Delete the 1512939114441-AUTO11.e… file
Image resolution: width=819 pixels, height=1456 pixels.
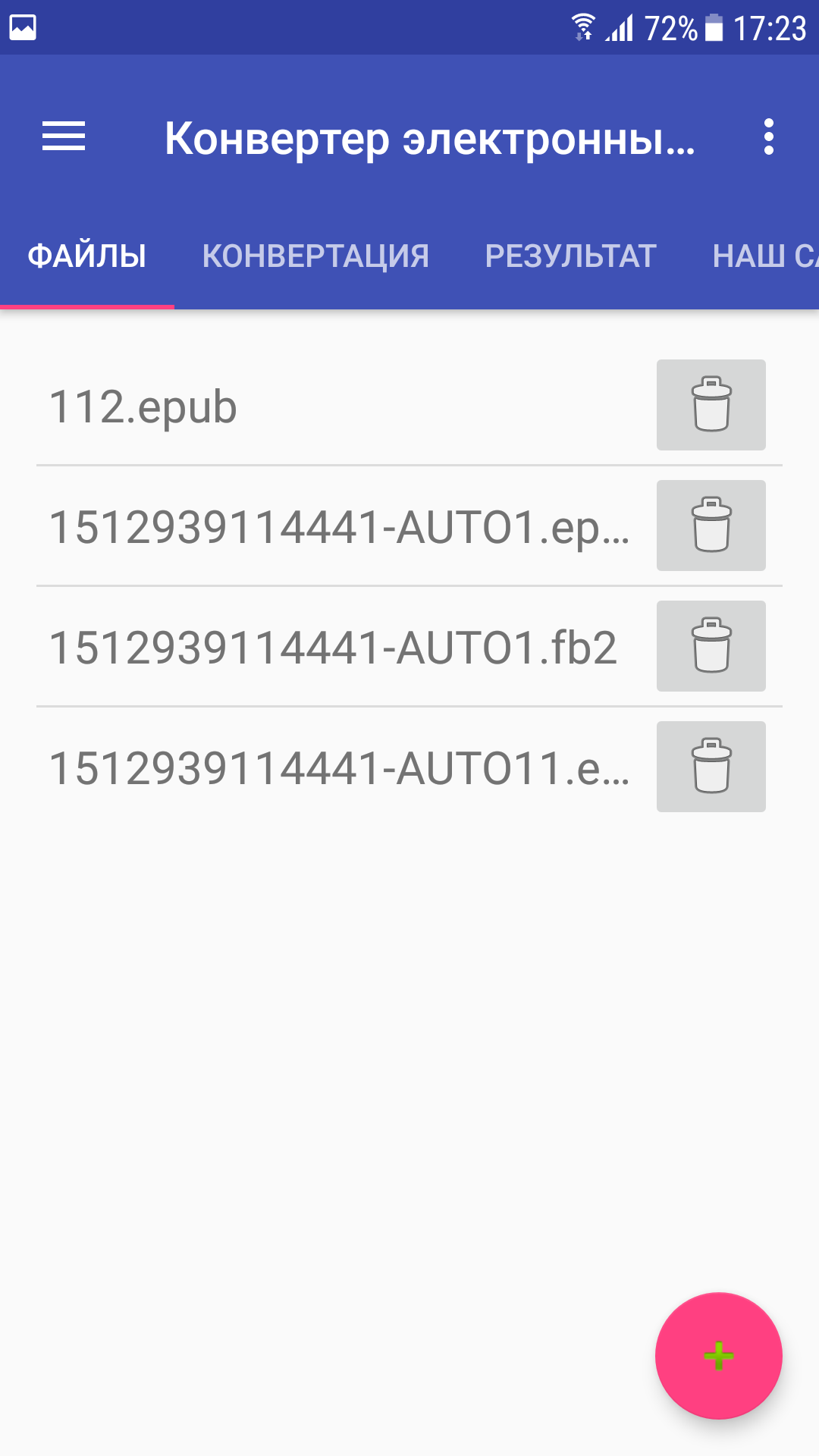[711, 767]
